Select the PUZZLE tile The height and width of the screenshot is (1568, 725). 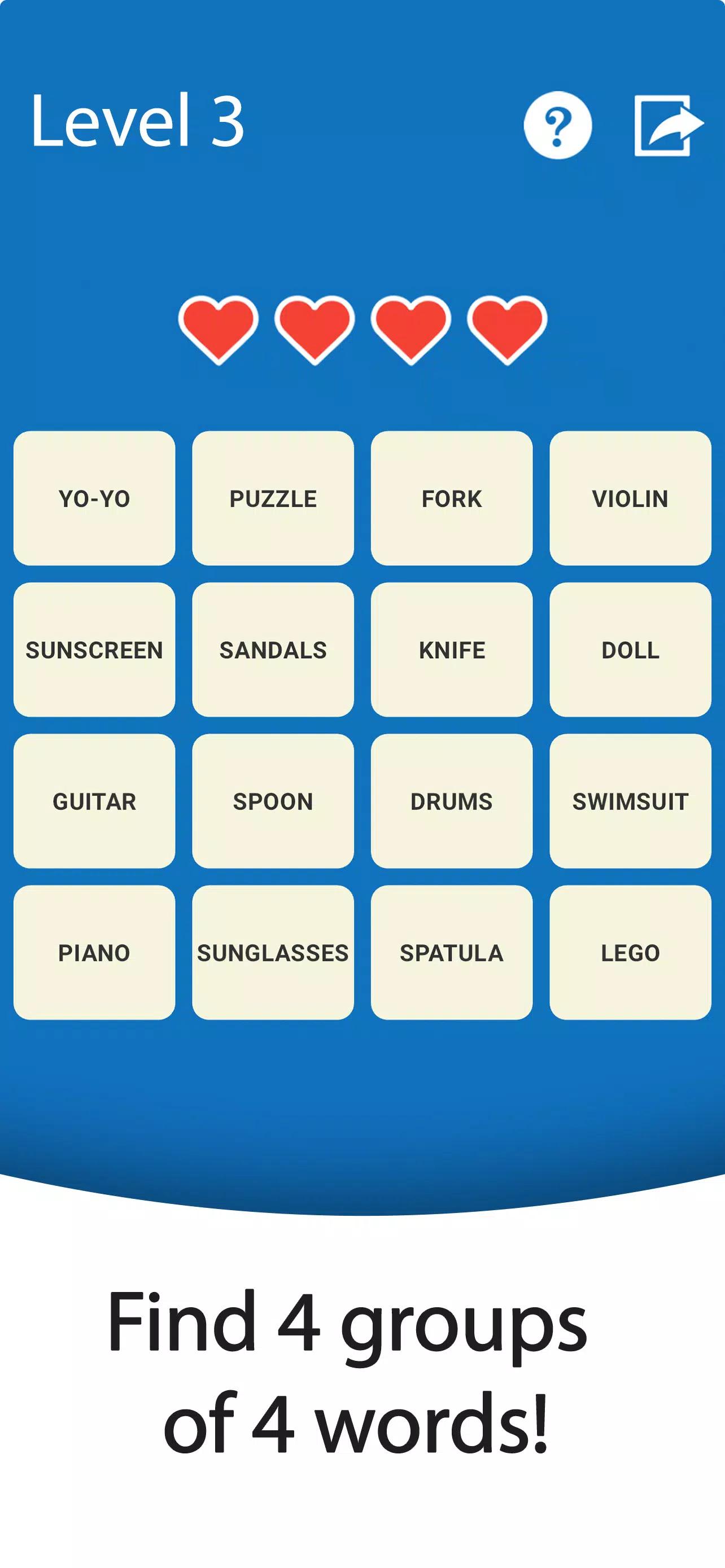point(273,498)
